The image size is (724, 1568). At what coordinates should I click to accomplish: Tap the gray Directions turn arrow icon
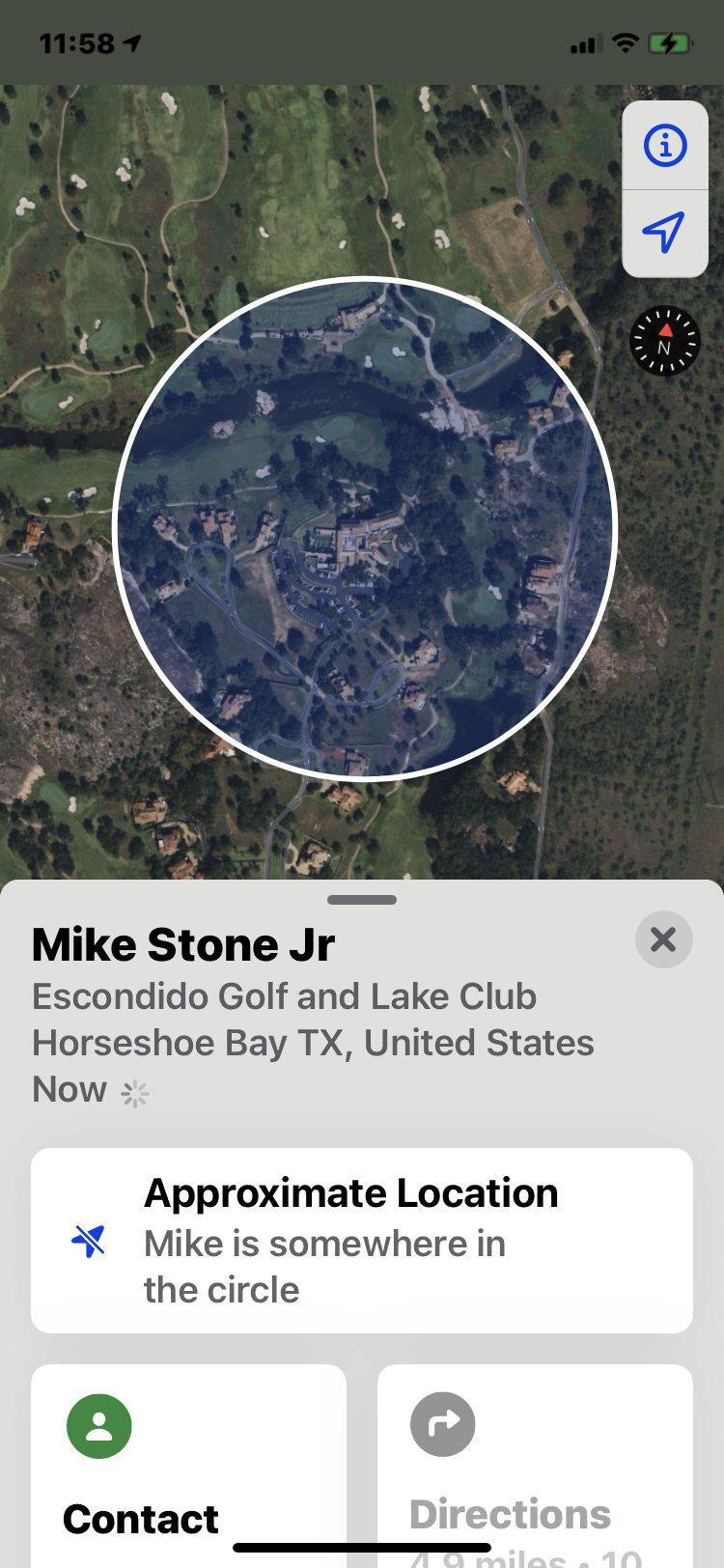click(442, 1424)
